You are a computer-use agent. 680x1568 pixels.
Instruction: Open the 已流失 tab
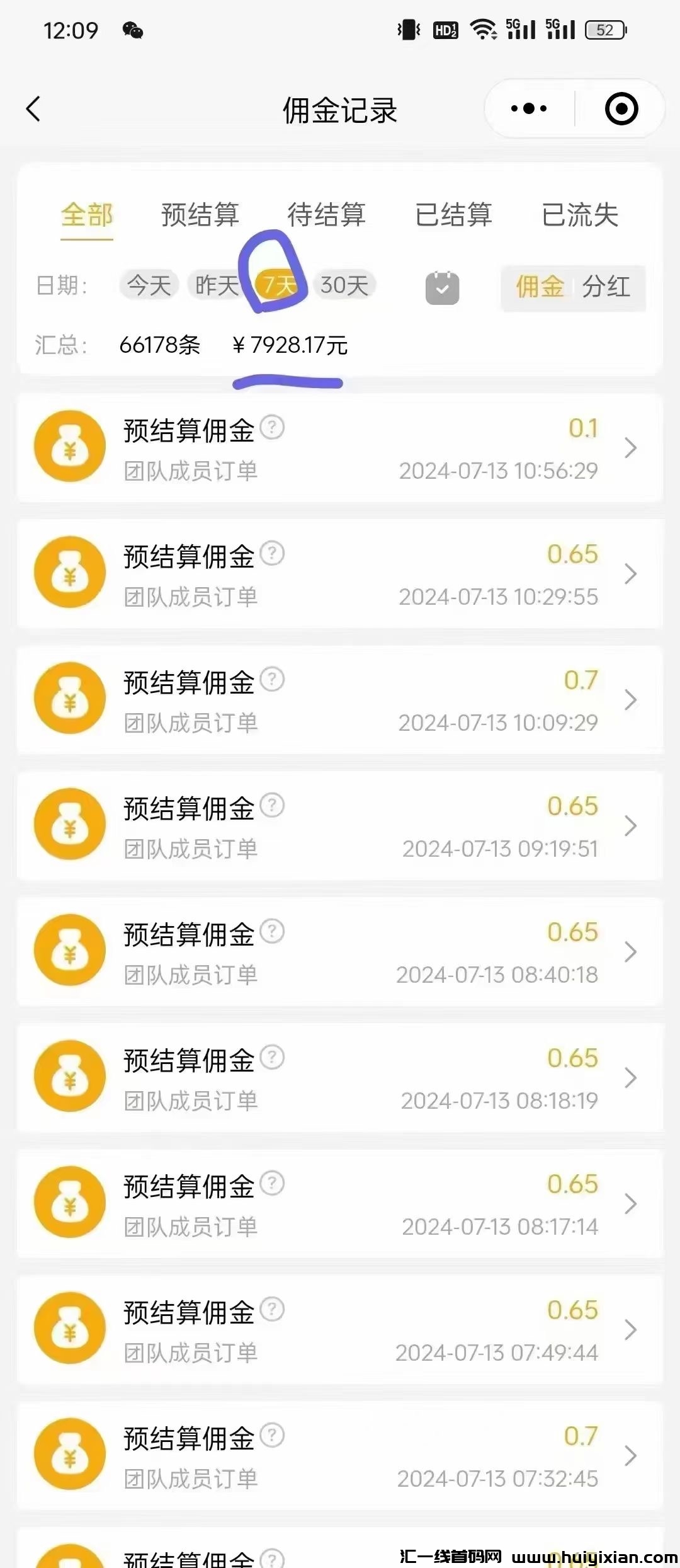580,215
